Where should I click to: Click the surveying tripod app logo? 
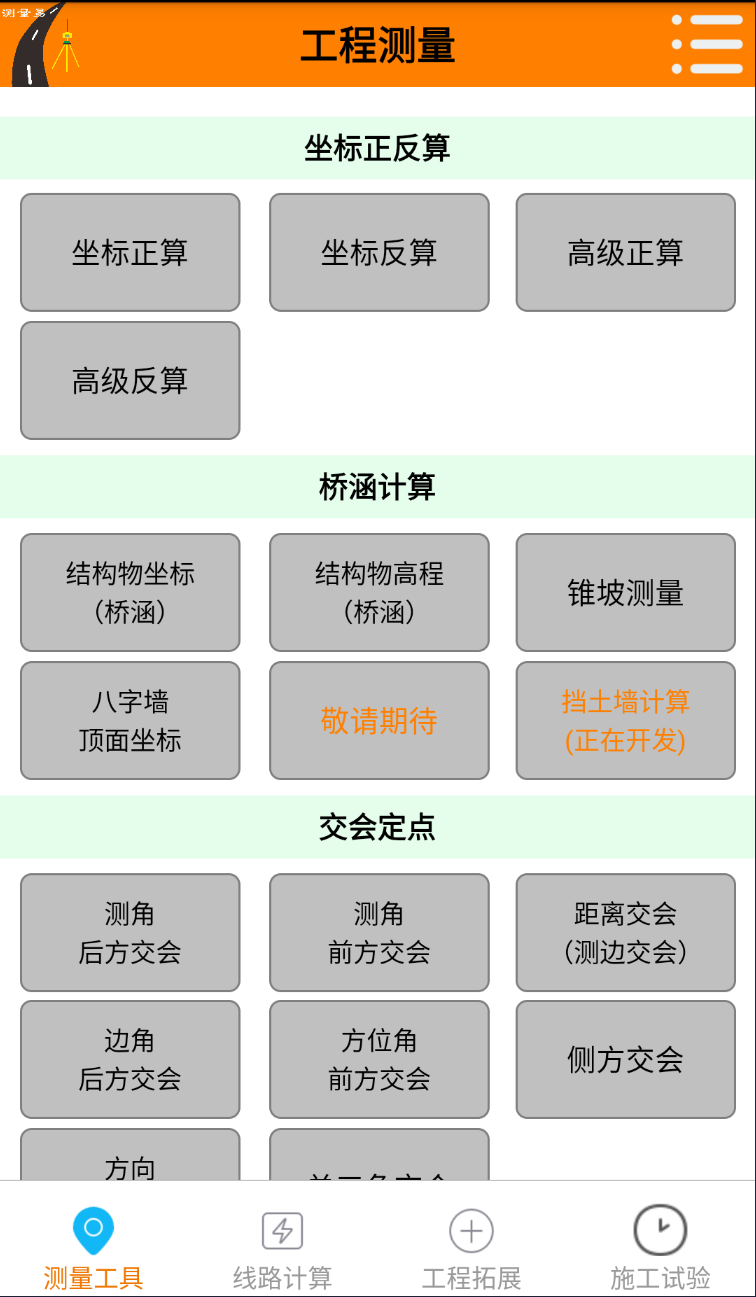point(40,45)
